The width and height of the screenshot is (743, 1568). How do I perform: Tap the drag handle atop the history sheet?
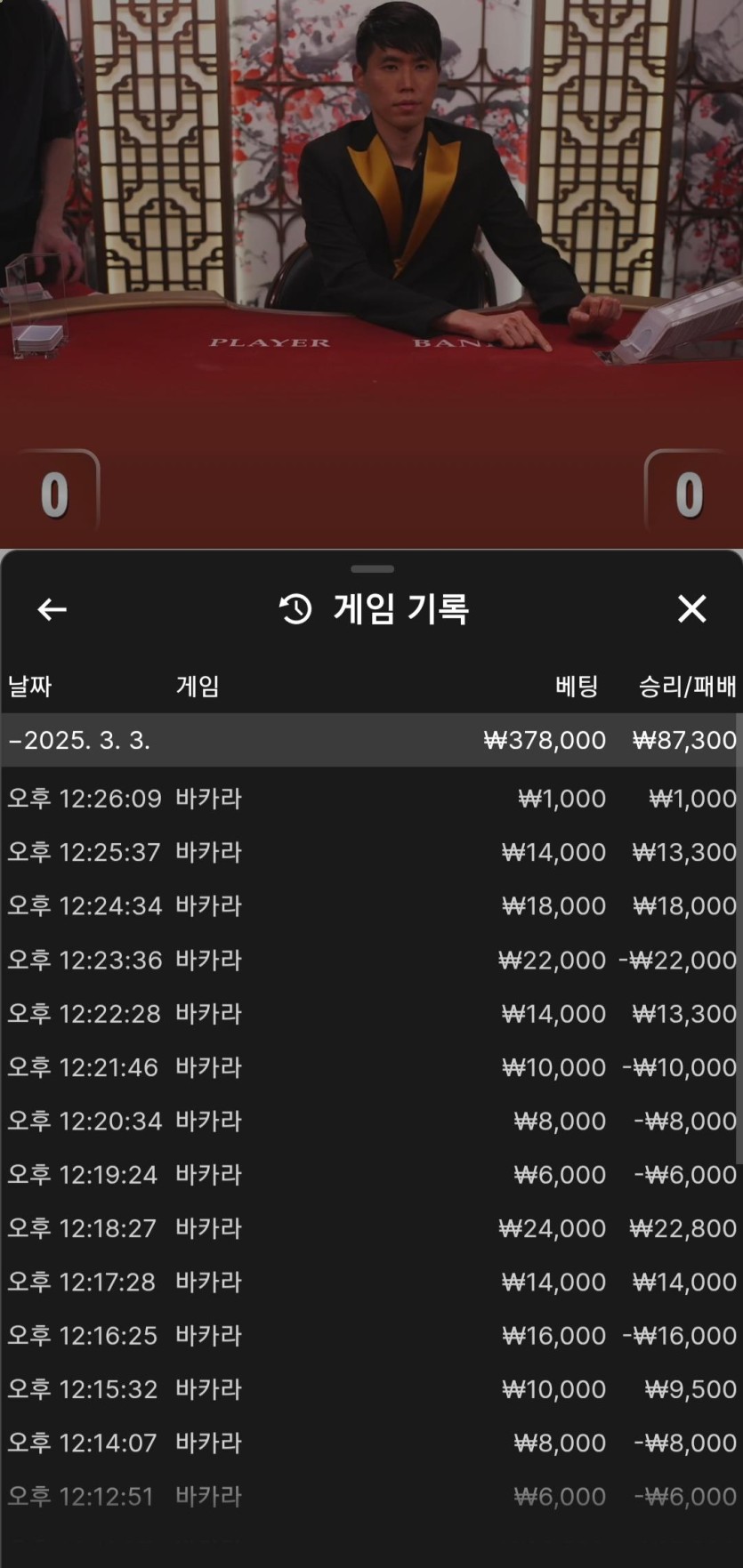[372, 568]
